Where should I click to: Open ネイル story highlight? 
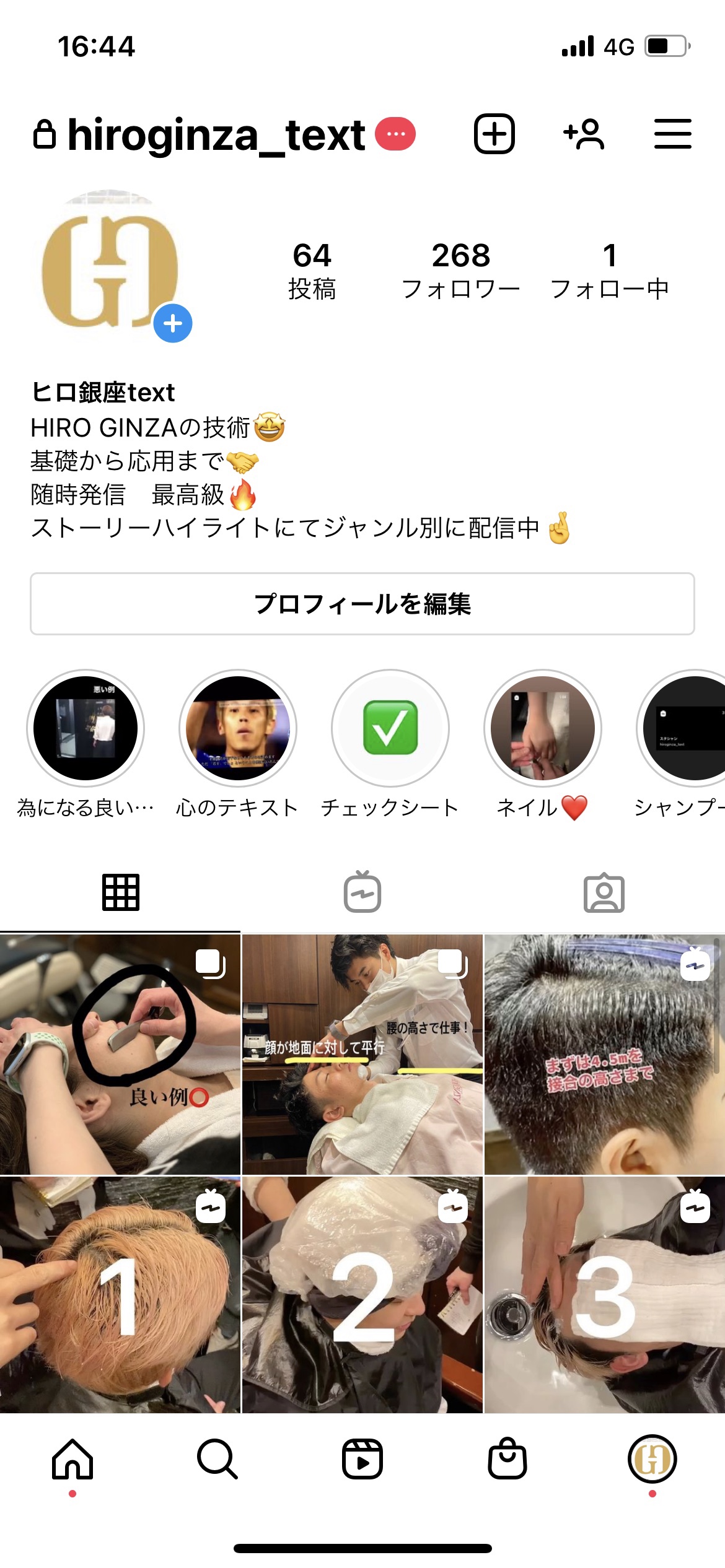point(543,728)
